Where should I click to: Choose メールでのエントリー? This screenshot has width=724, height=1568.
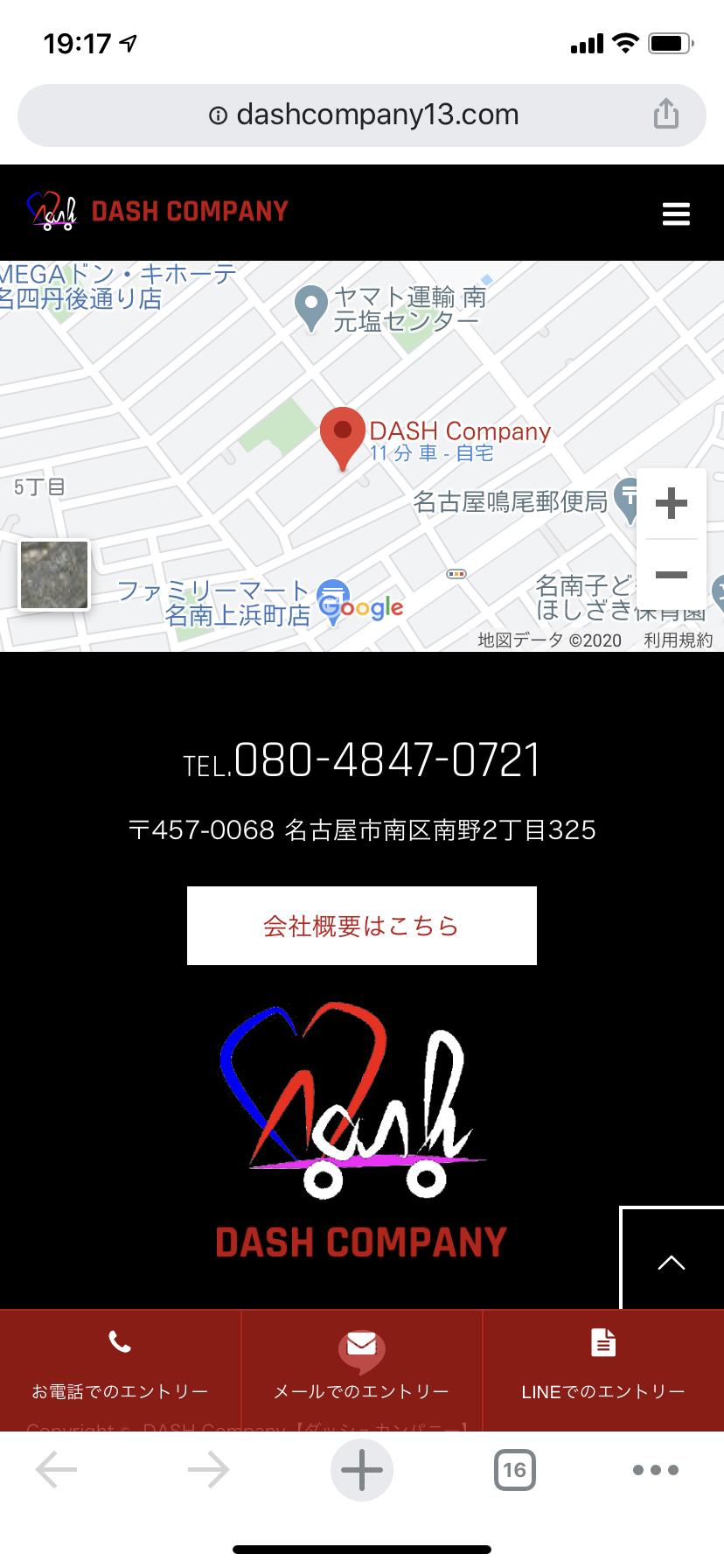point(361,1368)
